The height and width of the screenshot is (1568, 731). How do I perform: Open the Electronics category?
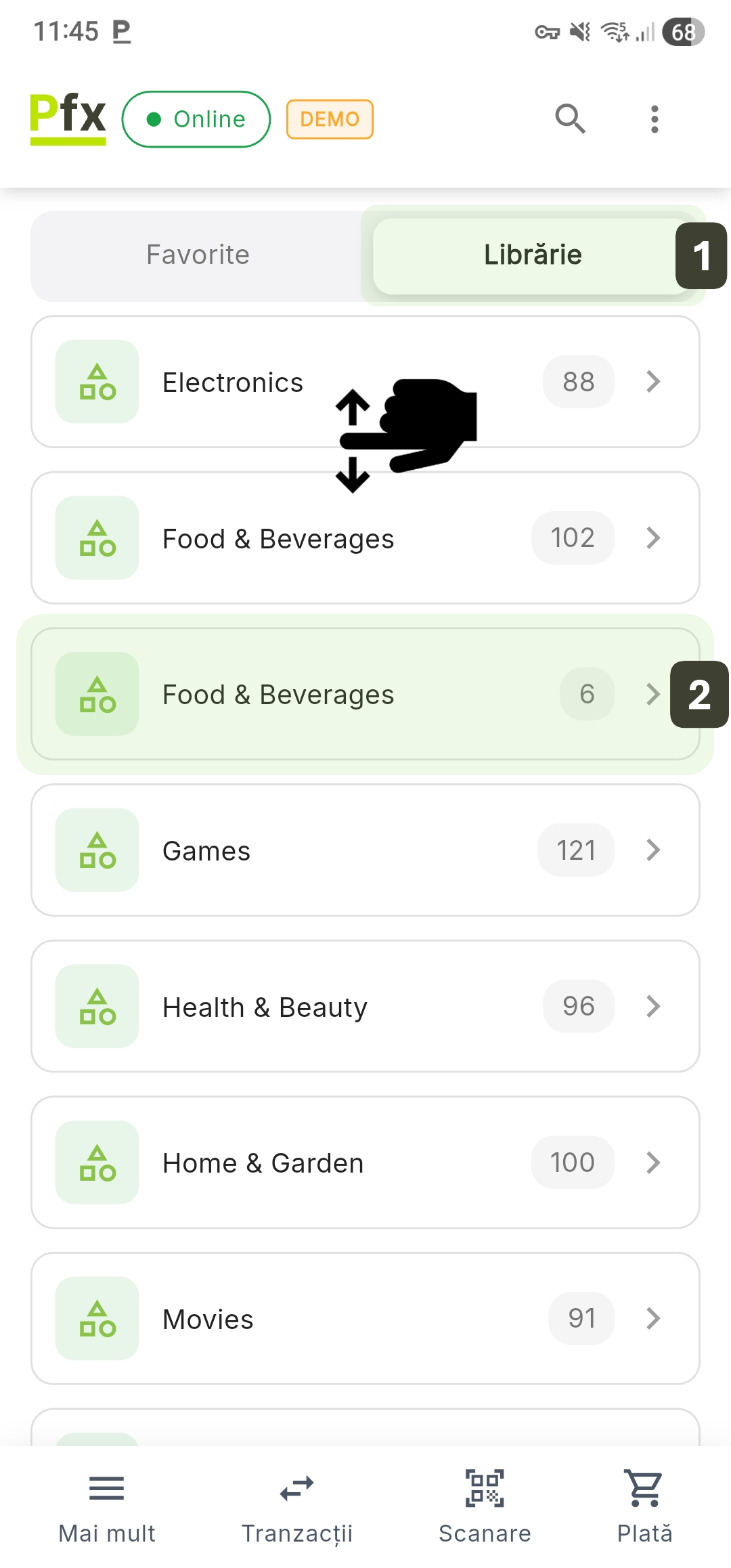point(365,382)
